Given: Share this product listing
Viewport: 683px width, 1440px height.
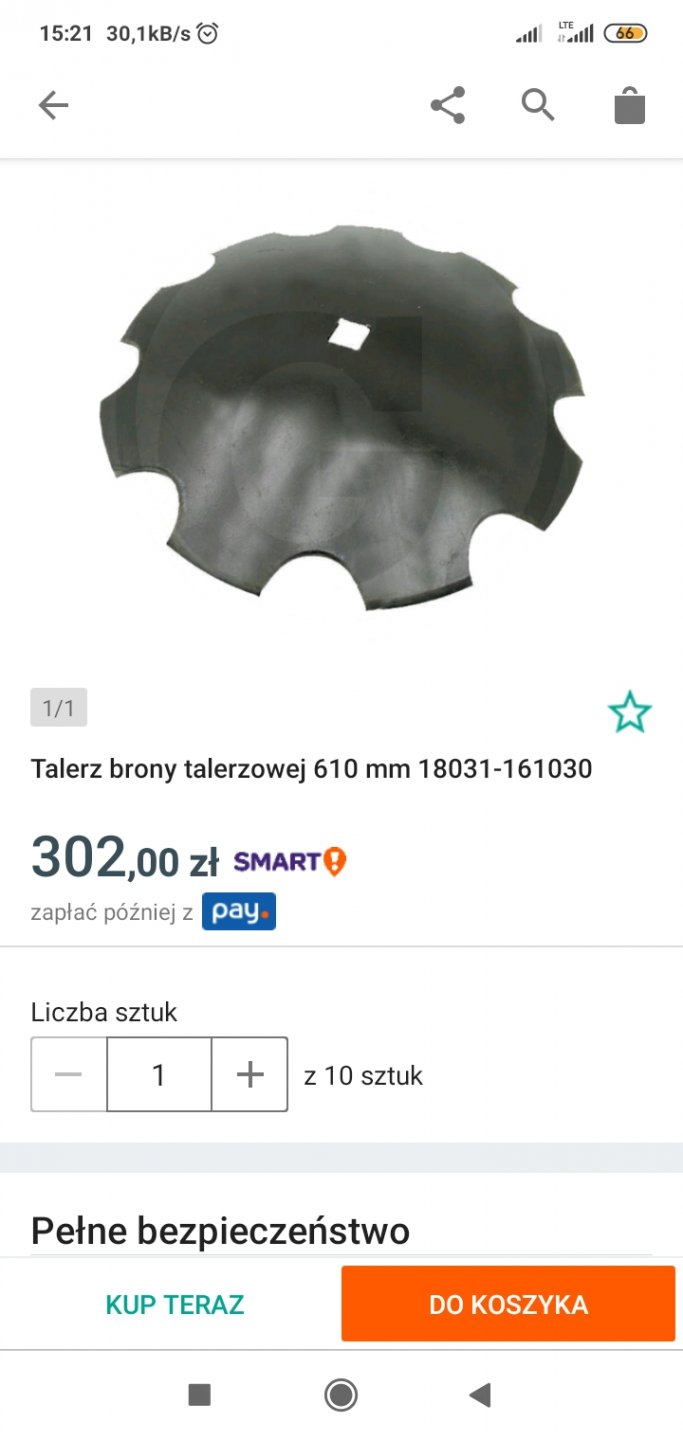Looking at the screenshot, I should (447, 105).
